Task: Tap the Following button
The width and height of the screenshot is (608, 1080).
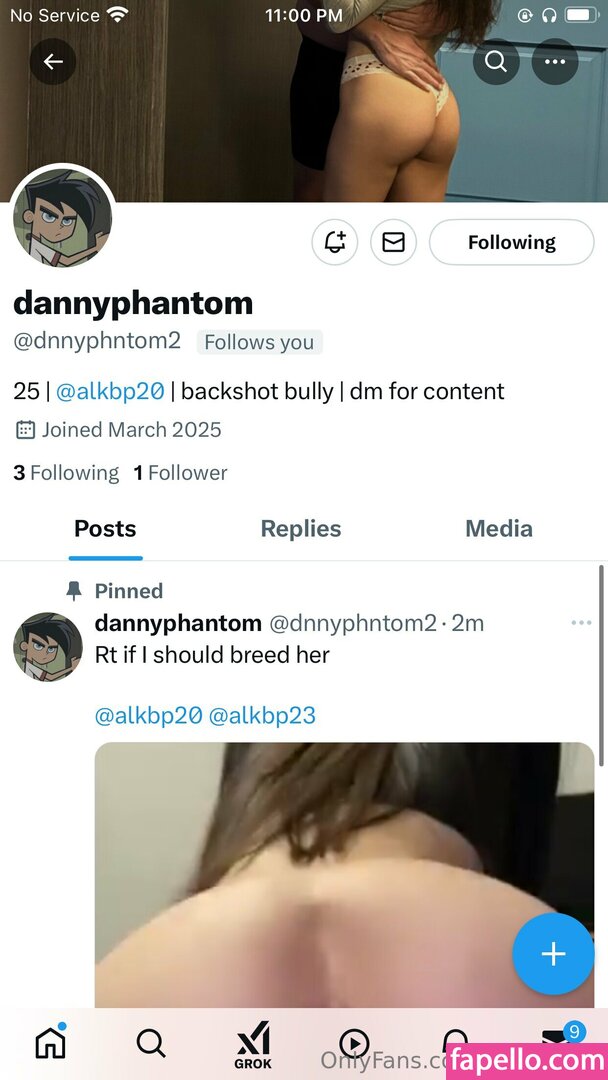Action: [511, 242]
